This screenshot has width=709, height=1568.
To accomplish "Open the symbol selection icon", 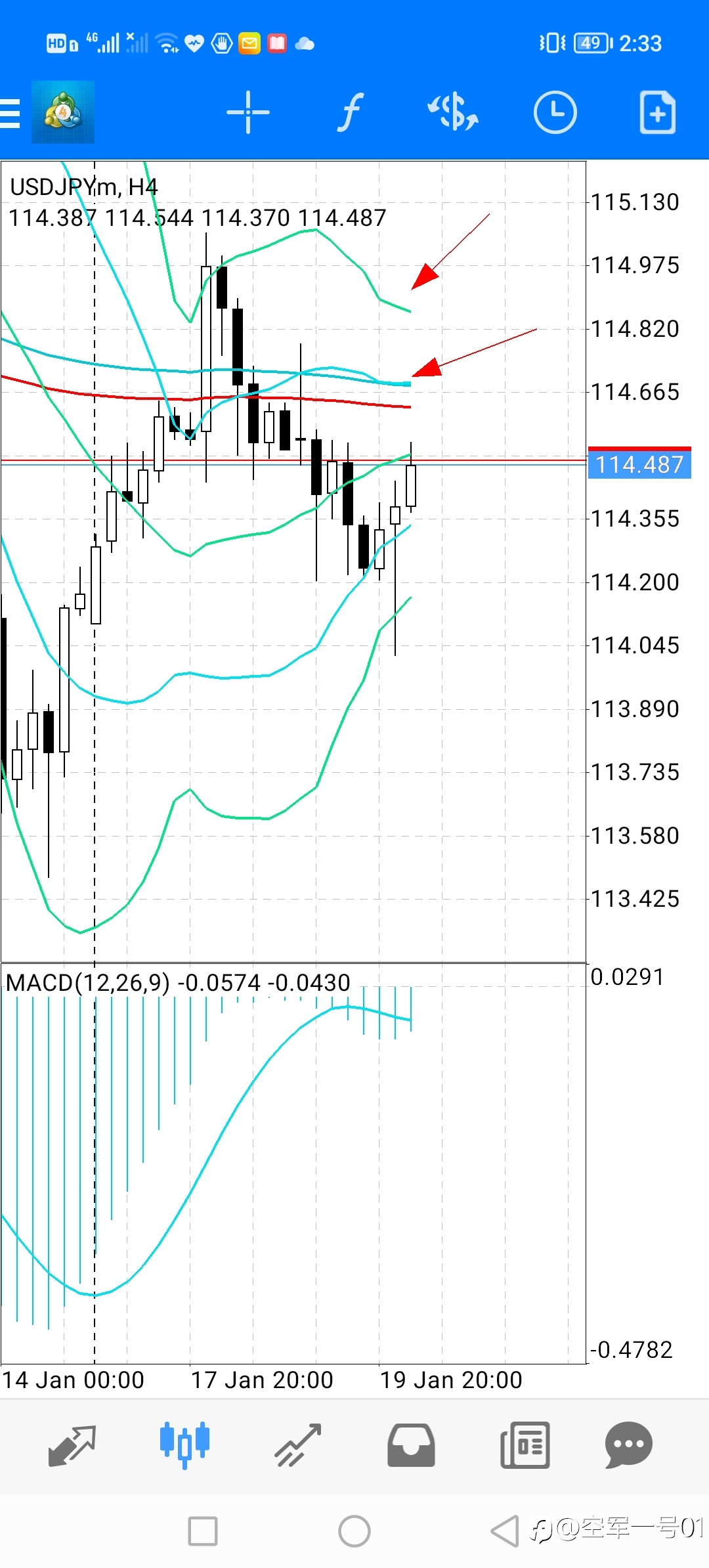I will pos(453,112).
